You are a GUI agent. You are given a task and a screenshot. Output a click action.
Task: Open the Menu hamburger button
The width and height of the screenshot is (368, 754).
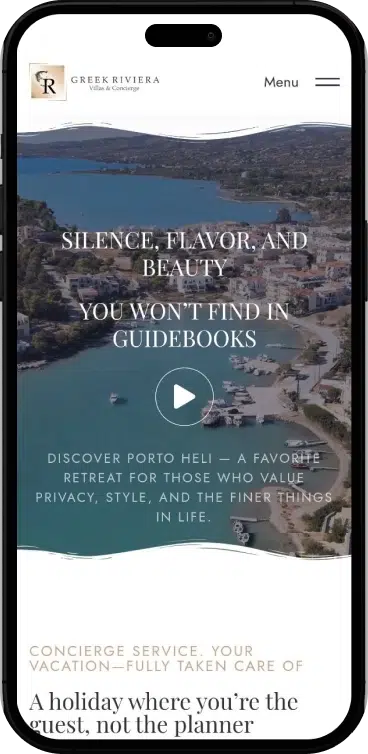point(327,82)
